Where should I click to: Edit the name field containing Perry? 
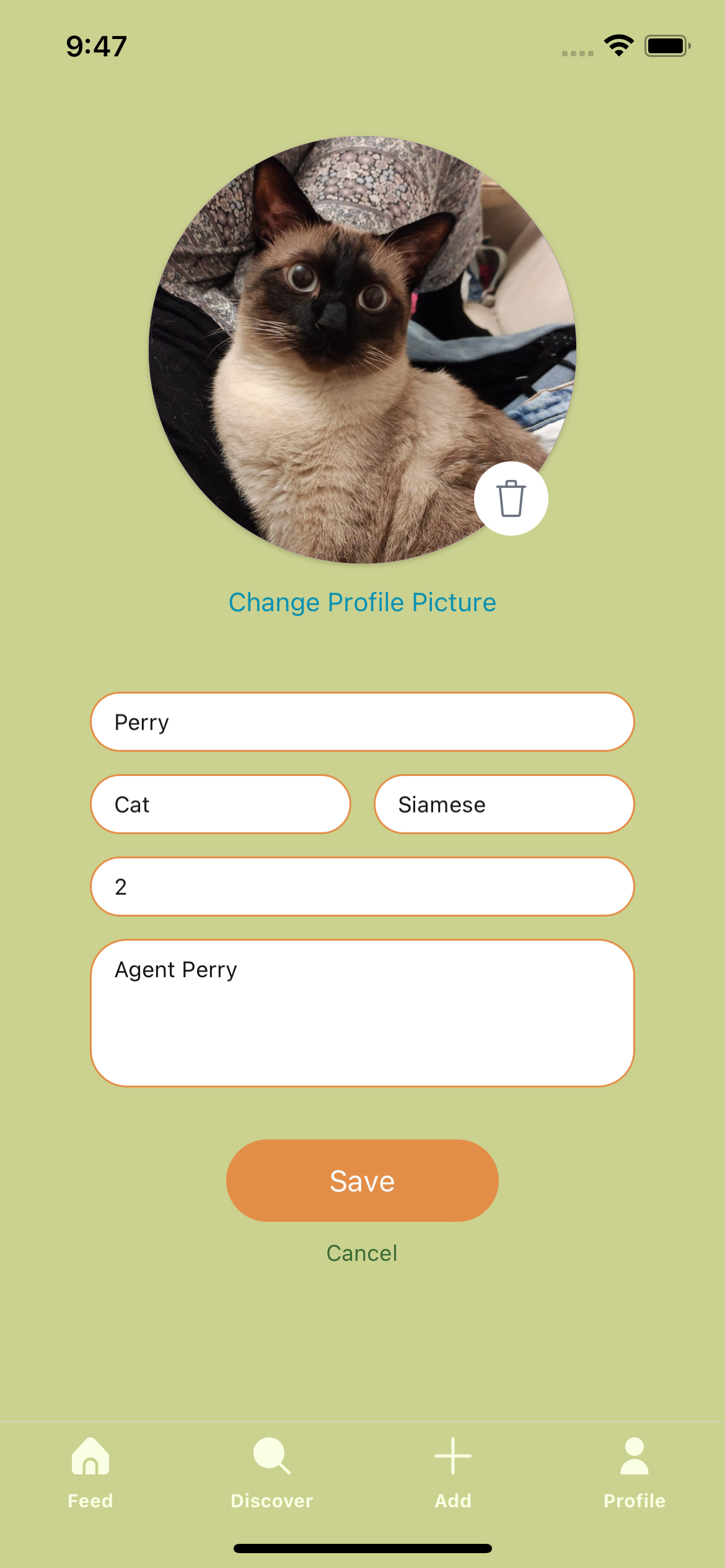point(362,722)
